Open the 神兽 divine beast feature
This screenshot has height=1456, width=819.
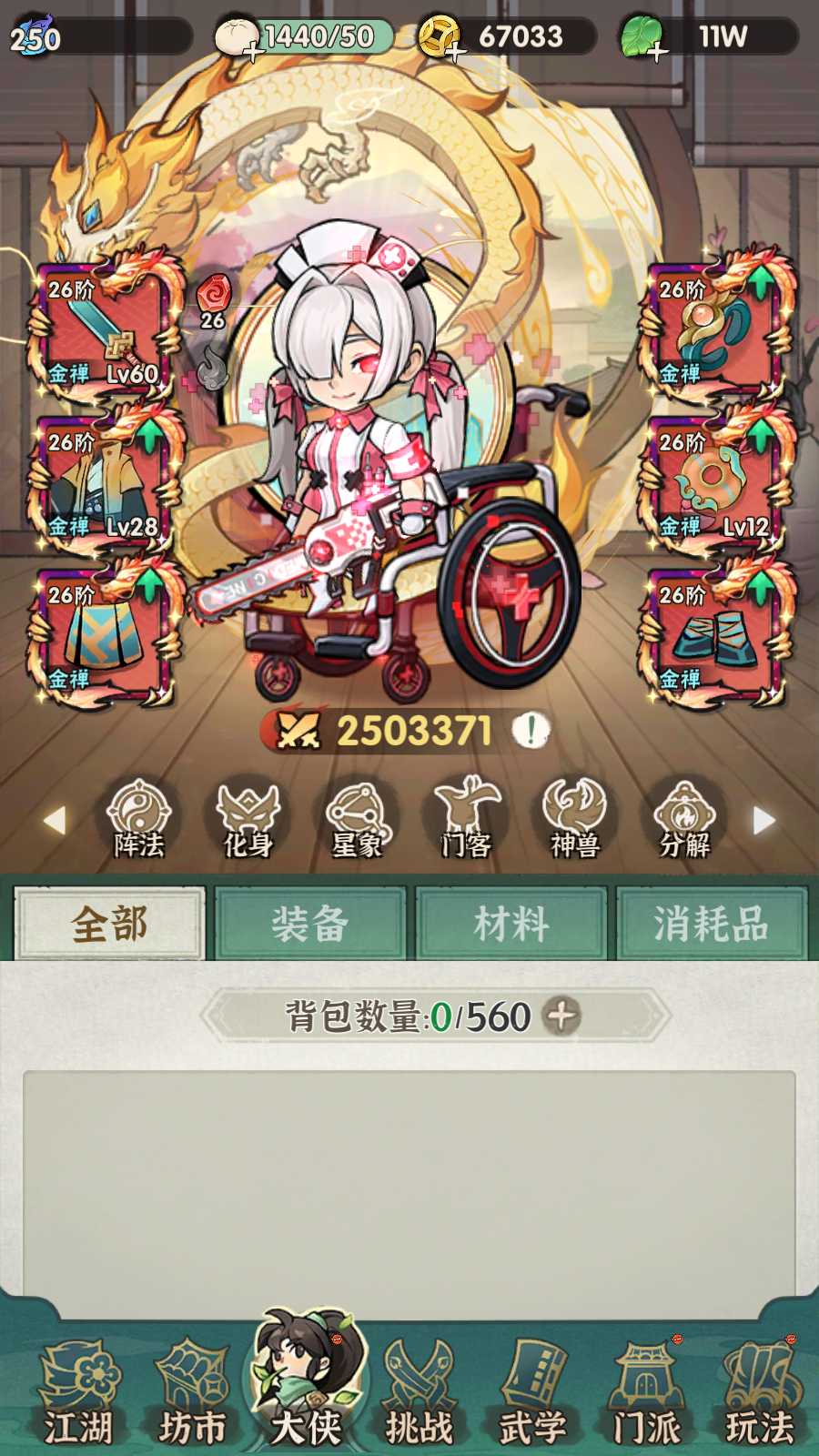click(575, 817)
